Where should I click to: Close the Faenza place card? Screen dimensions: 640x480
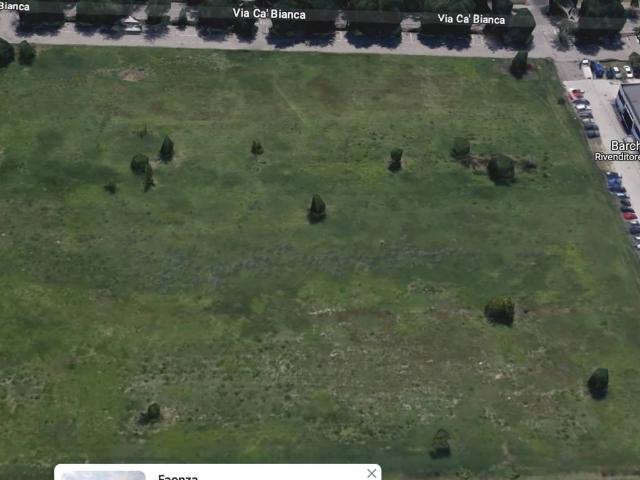click(x=372, y=473)
